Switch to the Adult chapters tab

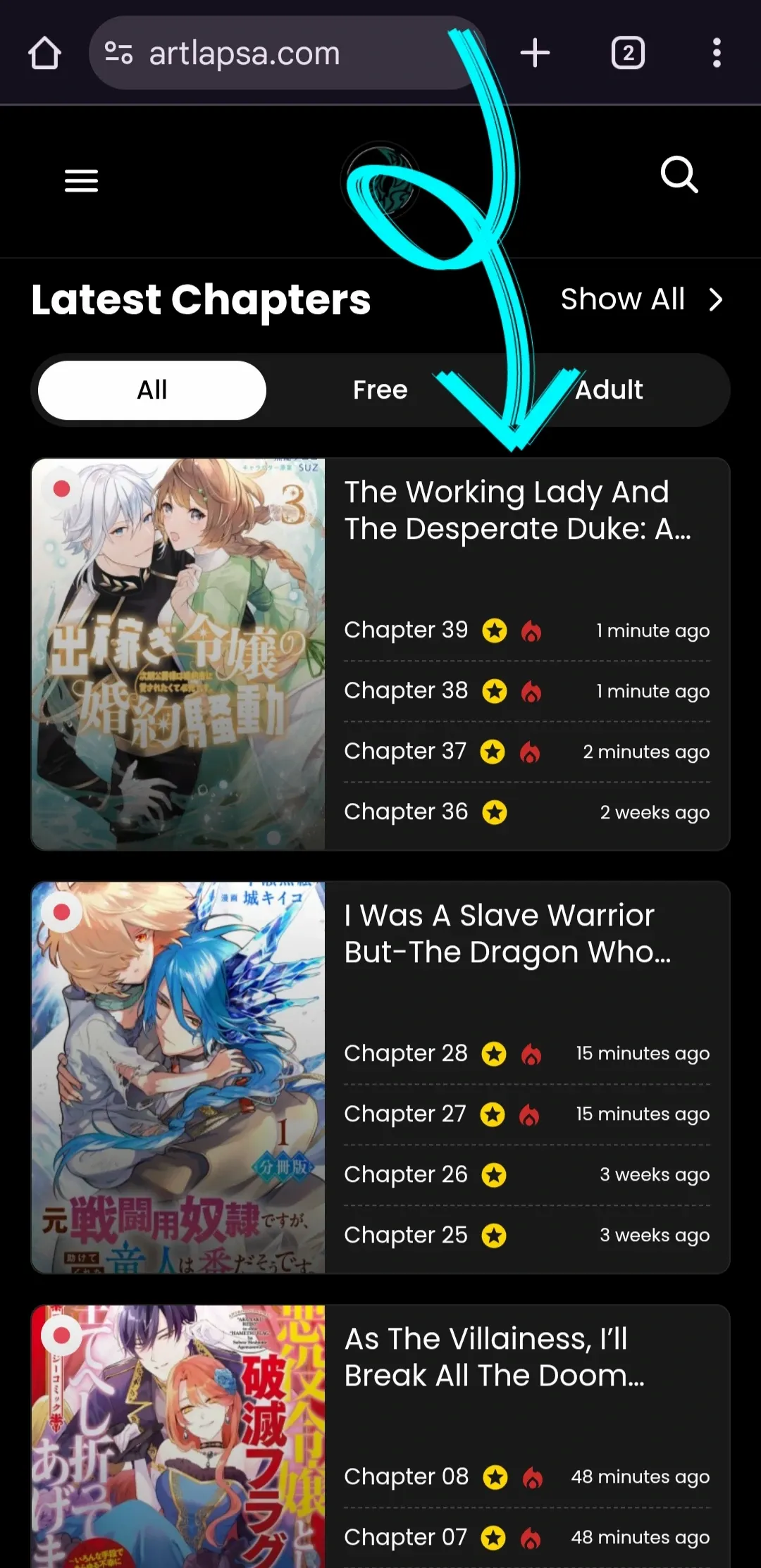608,390
